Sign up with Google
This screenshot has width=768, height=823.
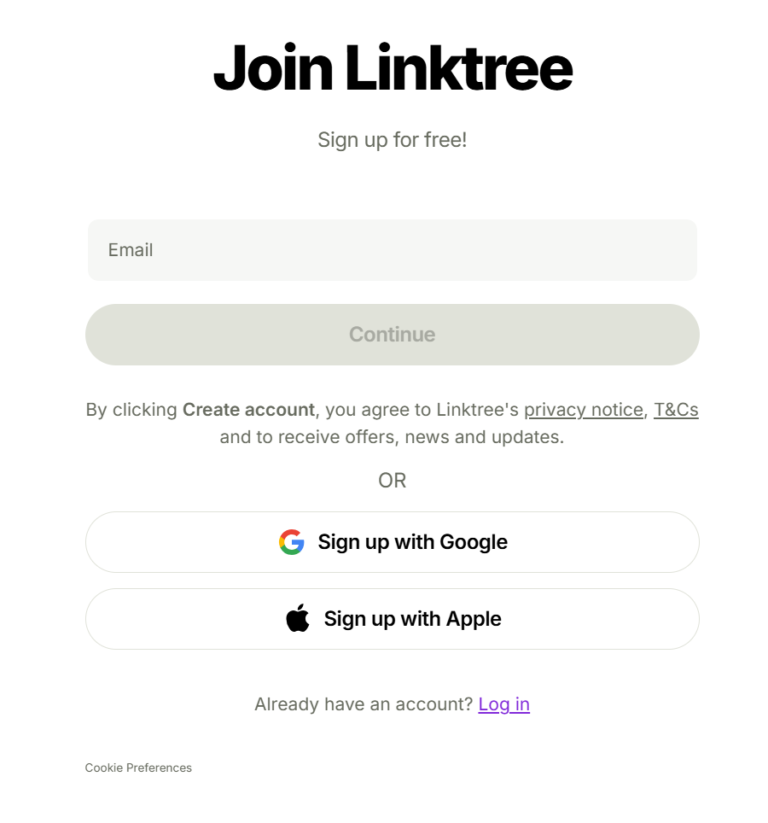coord(392,542)
